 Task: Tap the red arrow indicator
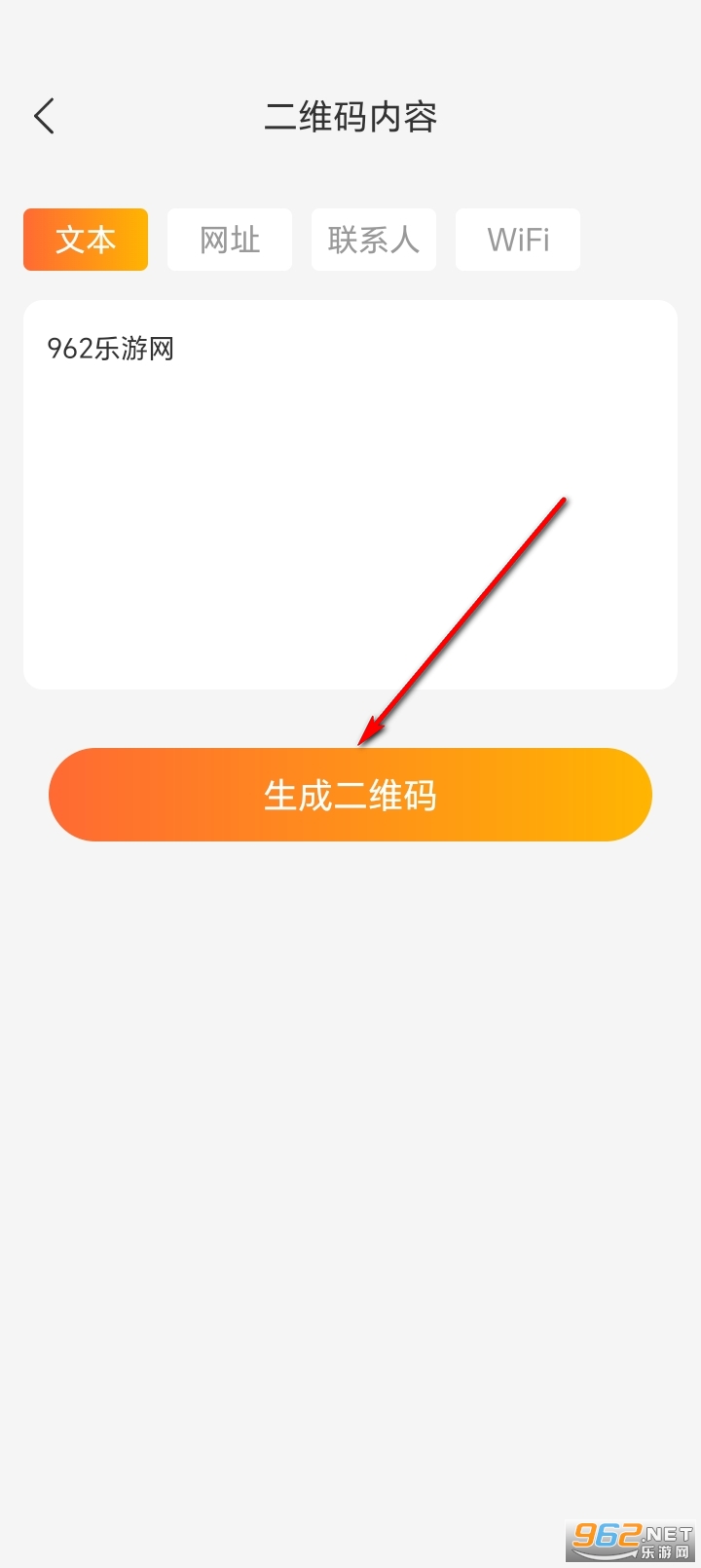[x=467, y=614]
